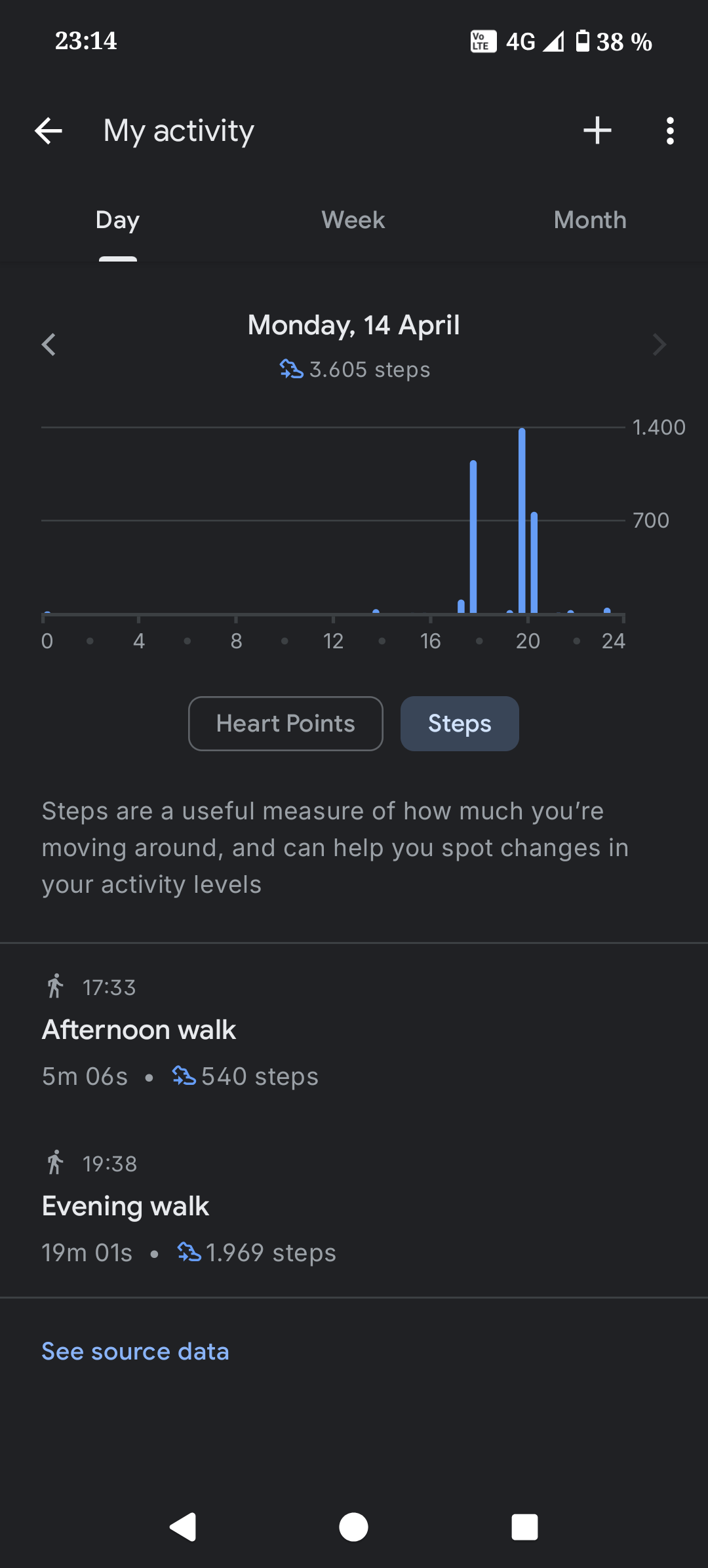This screenshot has width=708, height=1568.
Task: Go to the previous day
Action: (49, 344)
